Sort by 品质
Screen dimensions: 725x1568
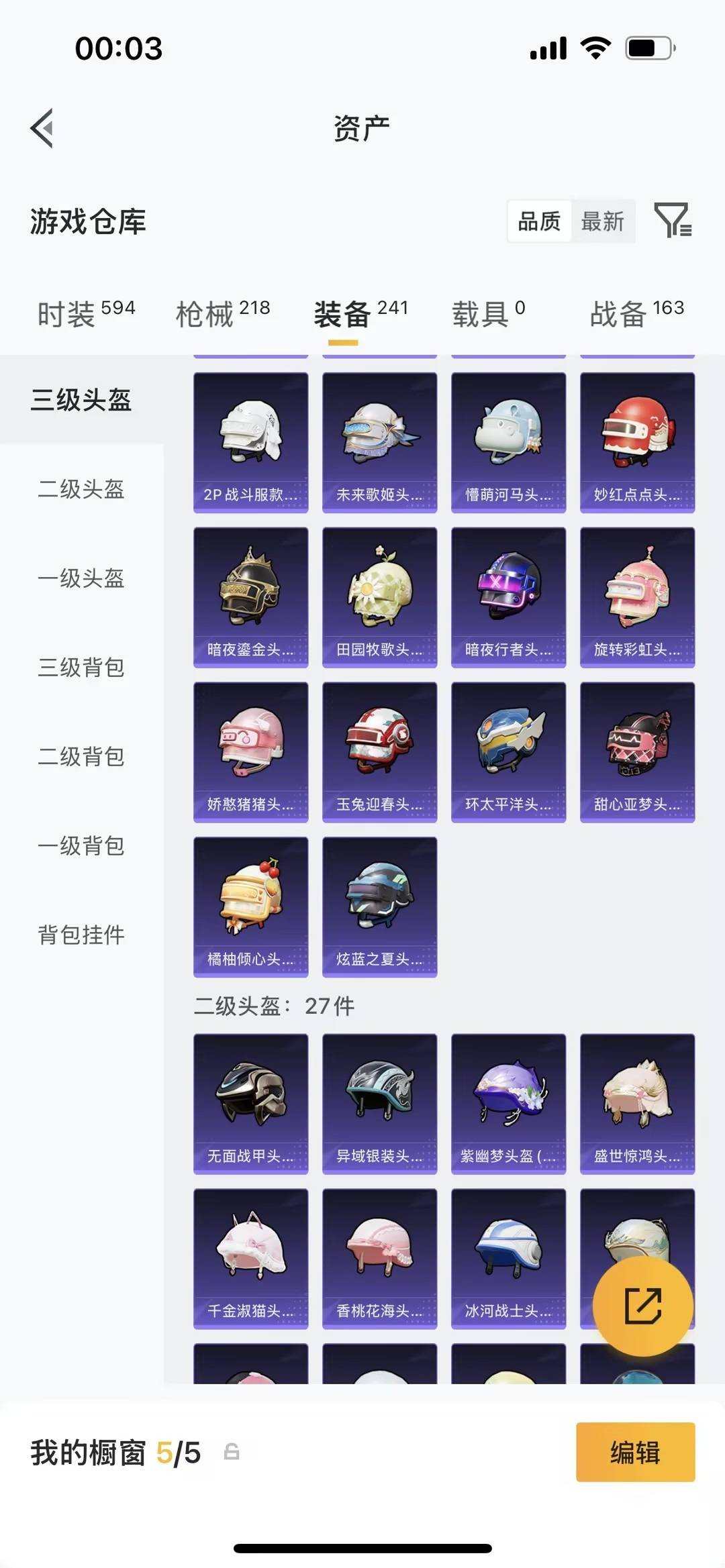(539, 221)
